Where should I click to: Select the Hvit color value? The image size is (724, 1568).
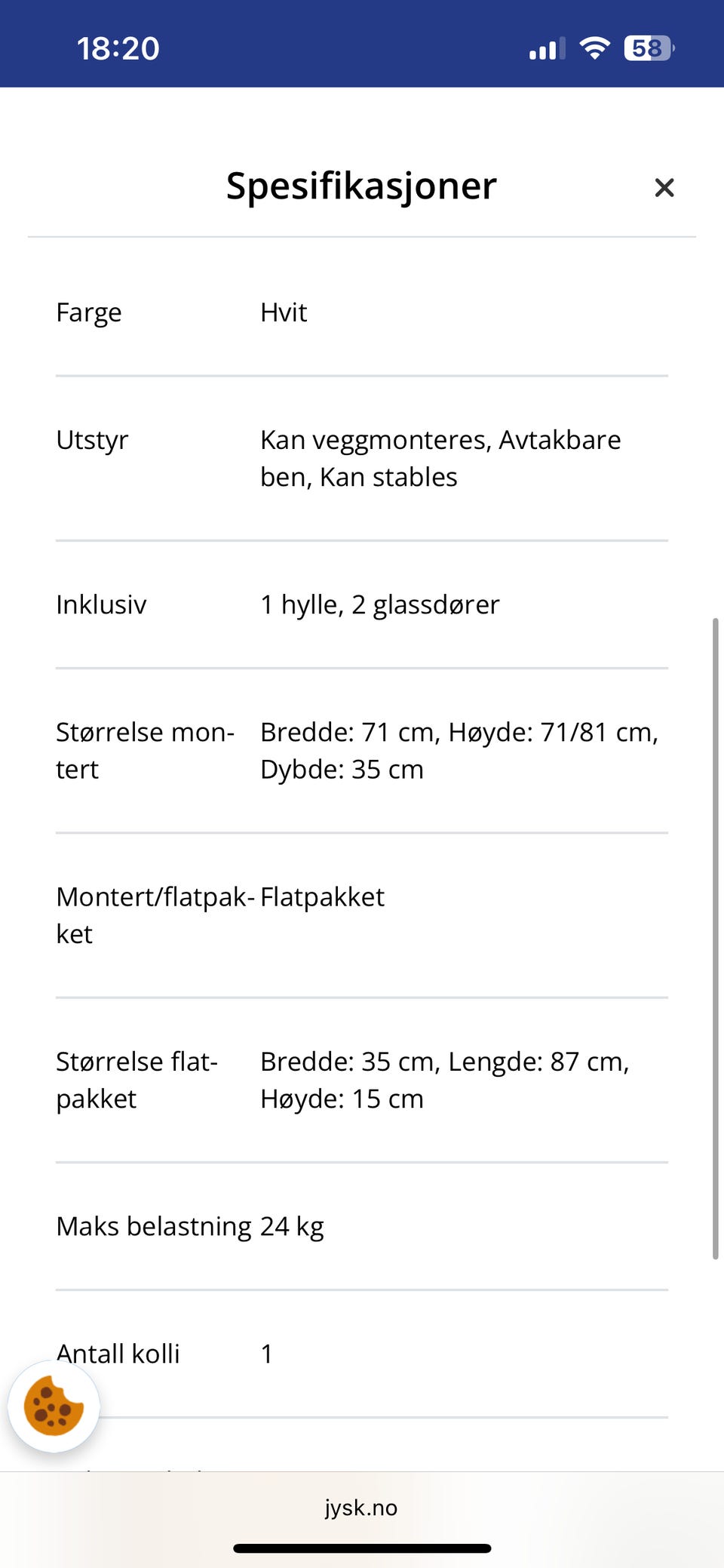click(282, 312)
